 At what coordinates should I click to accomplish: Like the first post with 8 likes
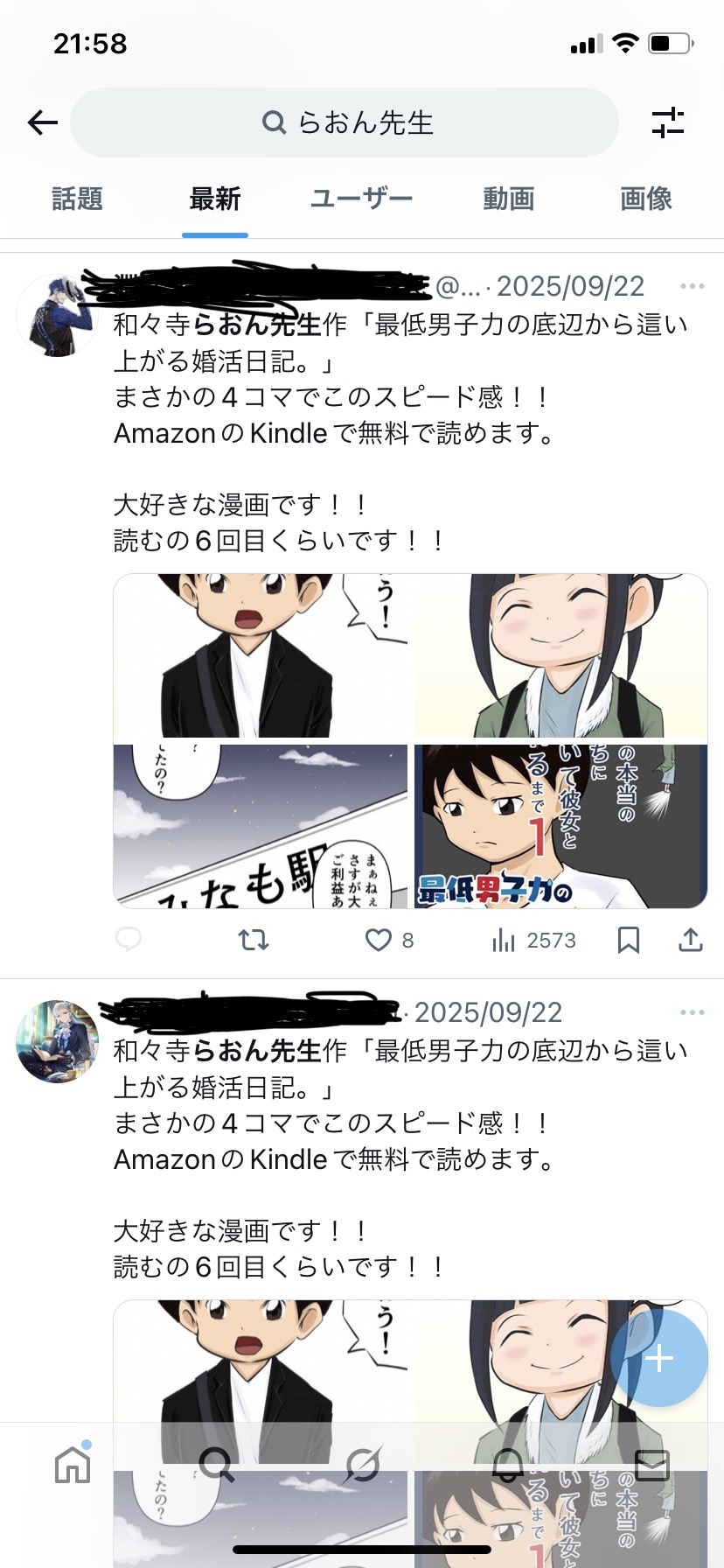pos(379,940)
